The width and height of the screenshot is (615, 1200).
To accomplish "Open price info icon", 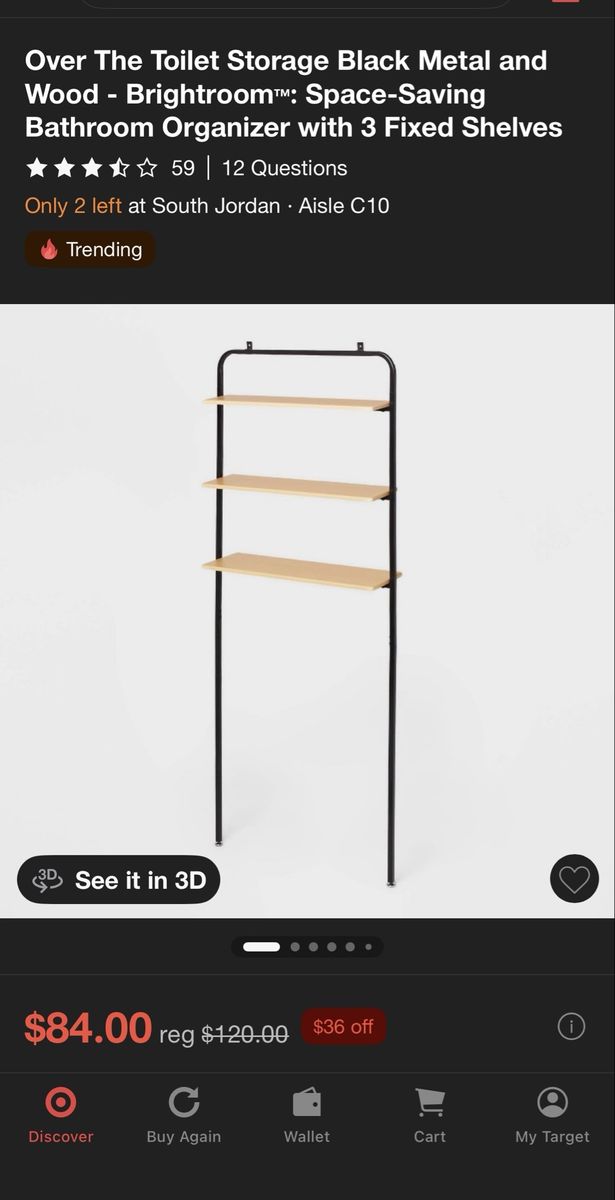I will pyautogui.click(x=571, y=1026).
